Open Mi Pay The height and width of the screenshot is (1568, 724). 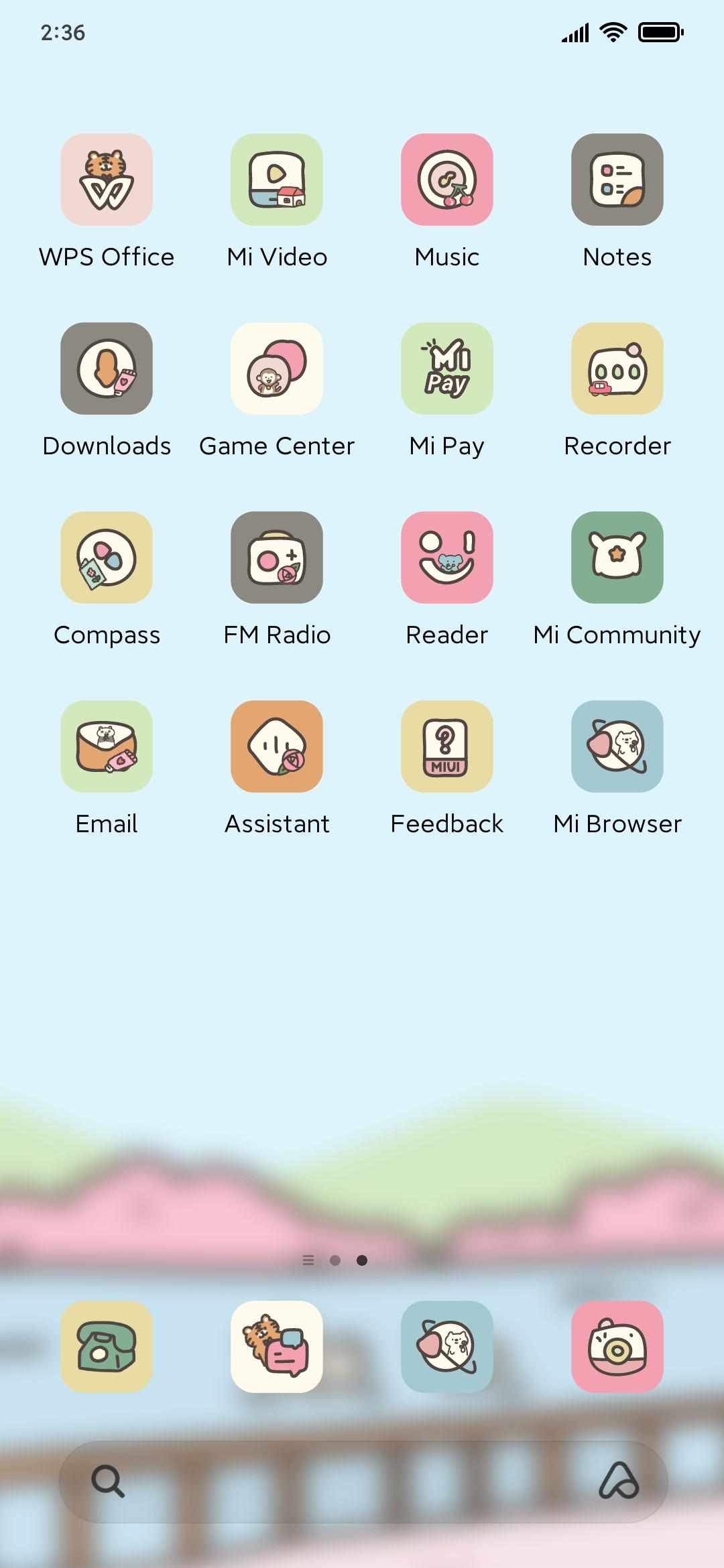(x=447, y=369)
